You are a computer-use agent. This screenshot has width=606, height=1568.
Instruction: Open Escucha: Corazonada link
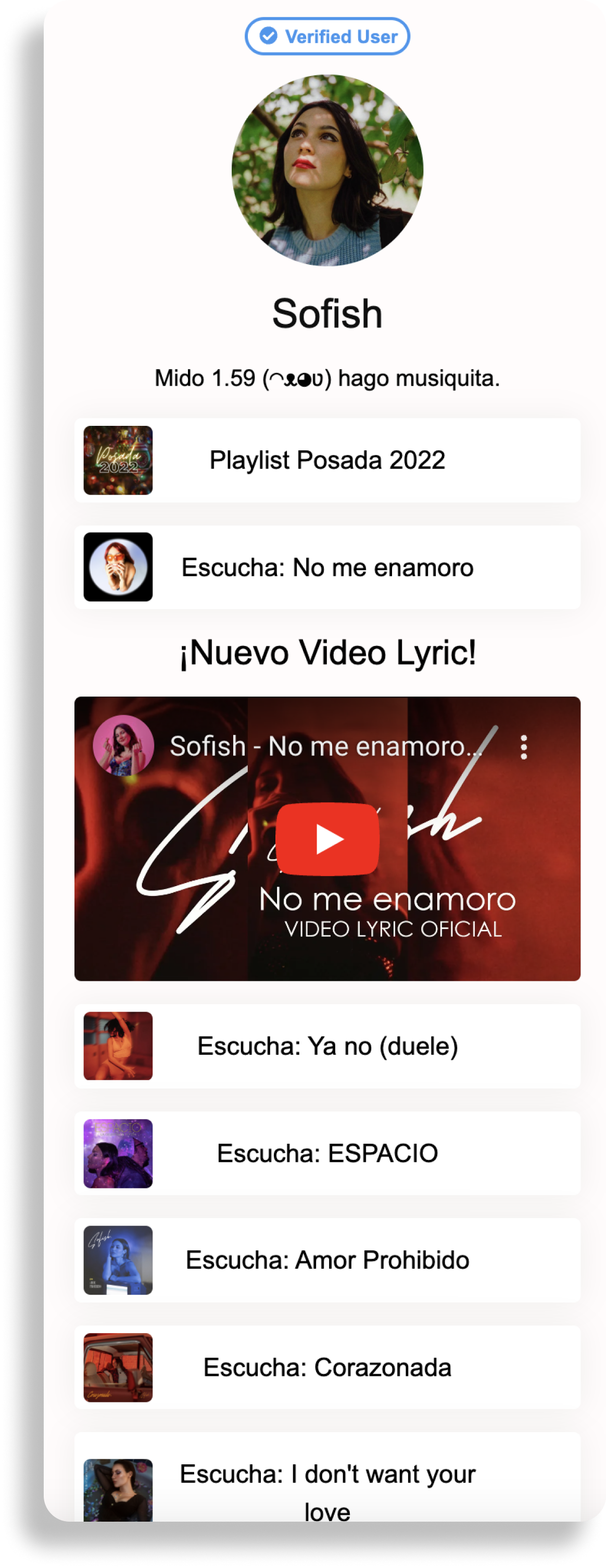tap(327, 1367)
